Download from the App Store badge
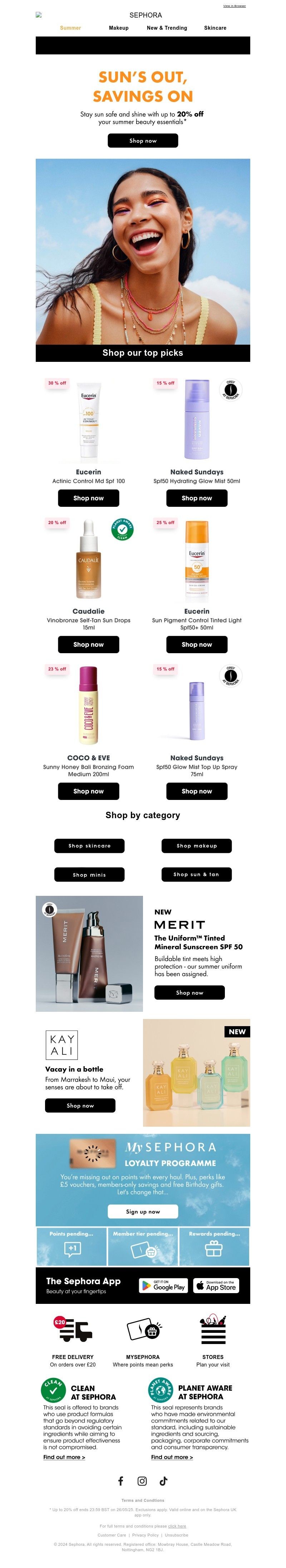The height and width of the screenshot is (1568, 286). [217, 1286]
